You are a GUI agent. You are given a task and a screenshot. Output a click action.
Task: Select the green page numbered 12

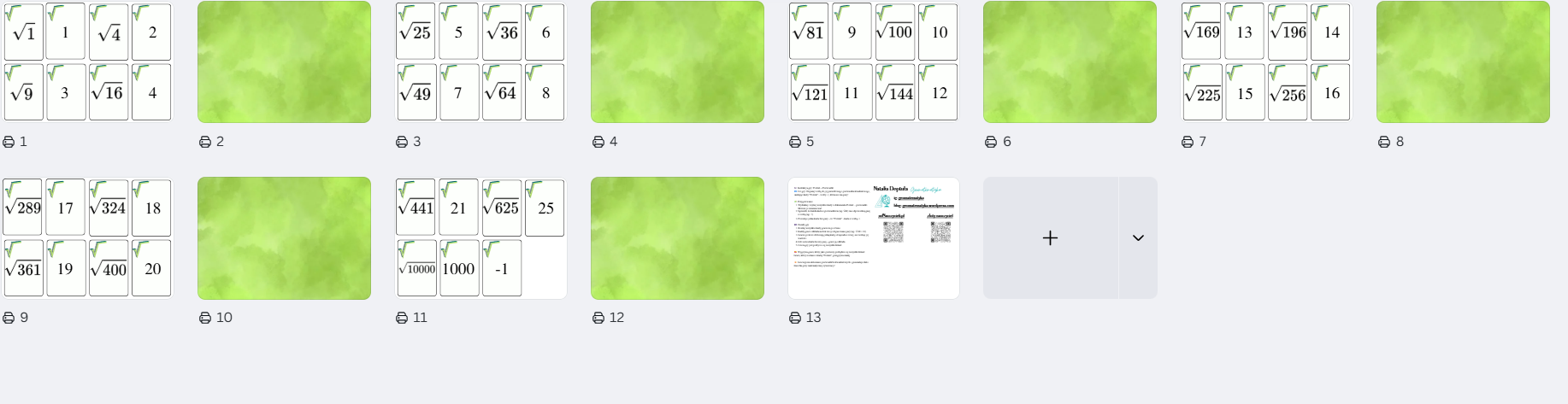[677, 237]
